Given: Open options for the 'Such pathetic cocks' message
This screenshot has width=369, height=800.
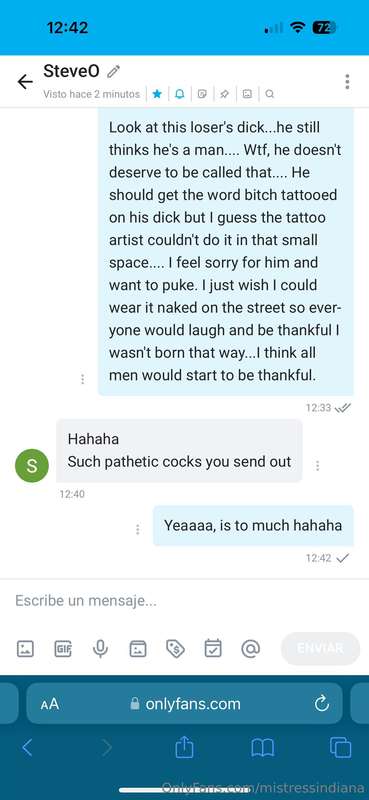Looking at the screenshot, I should (317, 466).
